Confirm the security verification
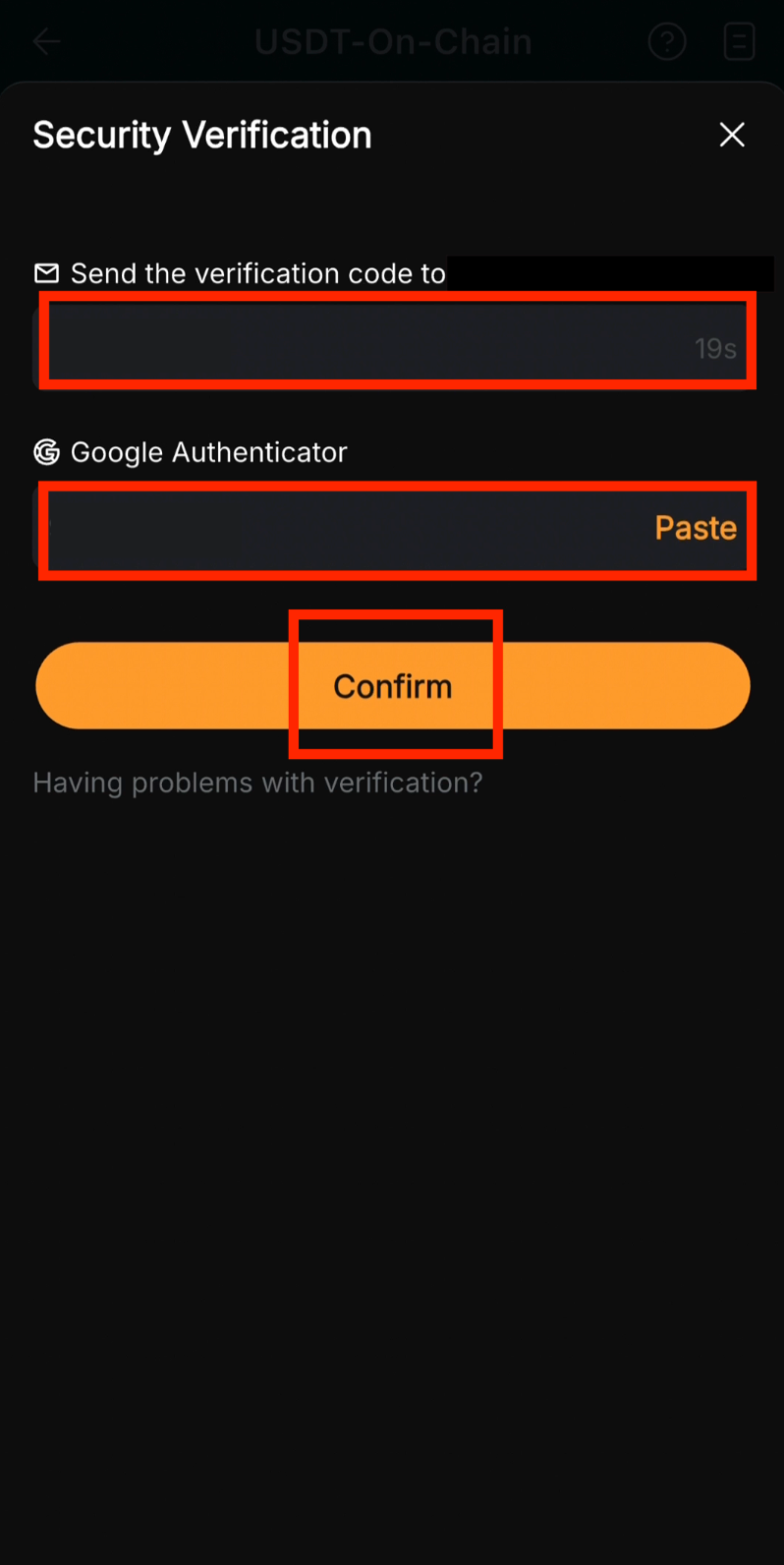Viewport: 784px width, 1565px height. point(393,685)
